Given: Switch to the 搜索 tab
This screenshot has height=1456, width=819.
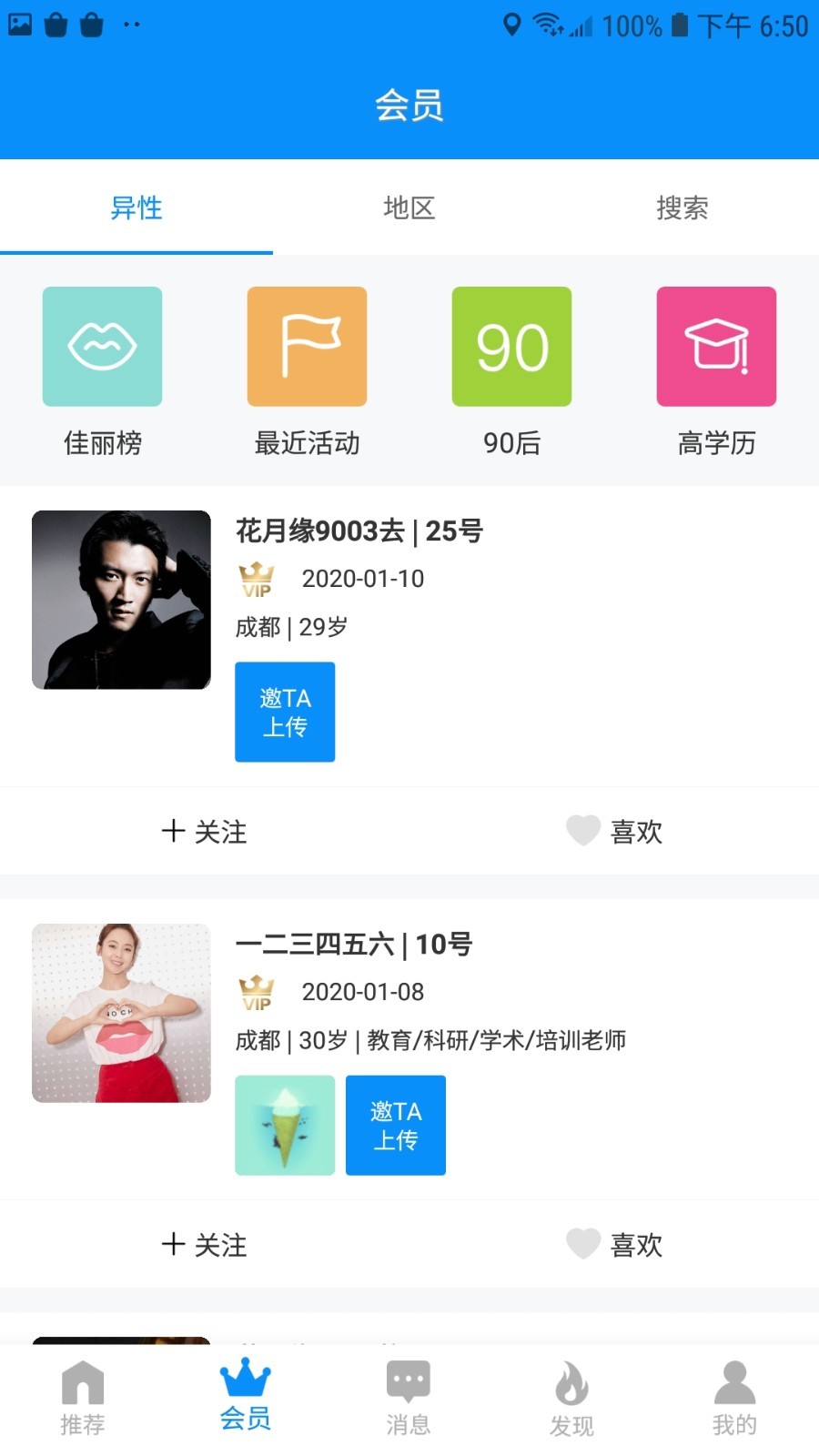Looking at the screenshot, I should [x=682, y=207].
